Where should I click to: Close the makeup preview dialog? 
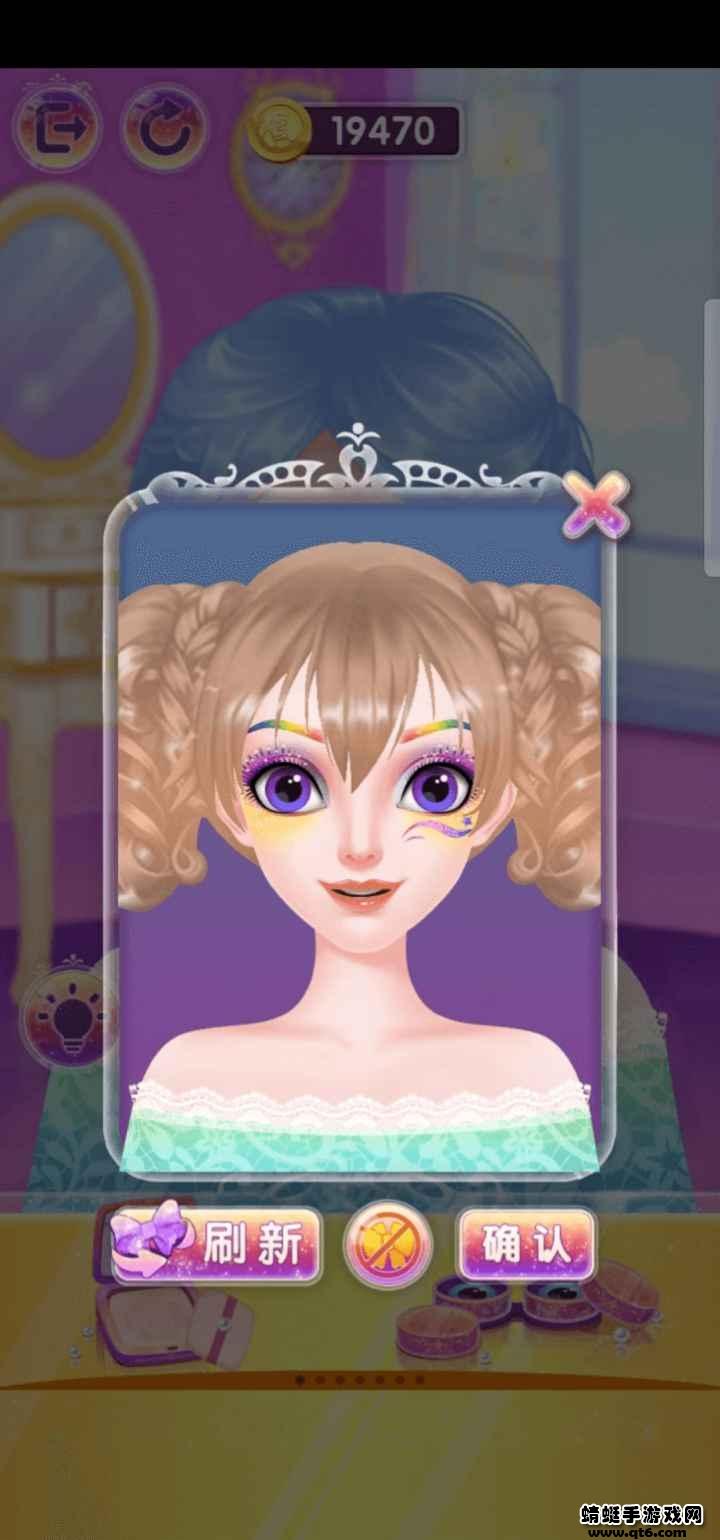pos(596,503)
